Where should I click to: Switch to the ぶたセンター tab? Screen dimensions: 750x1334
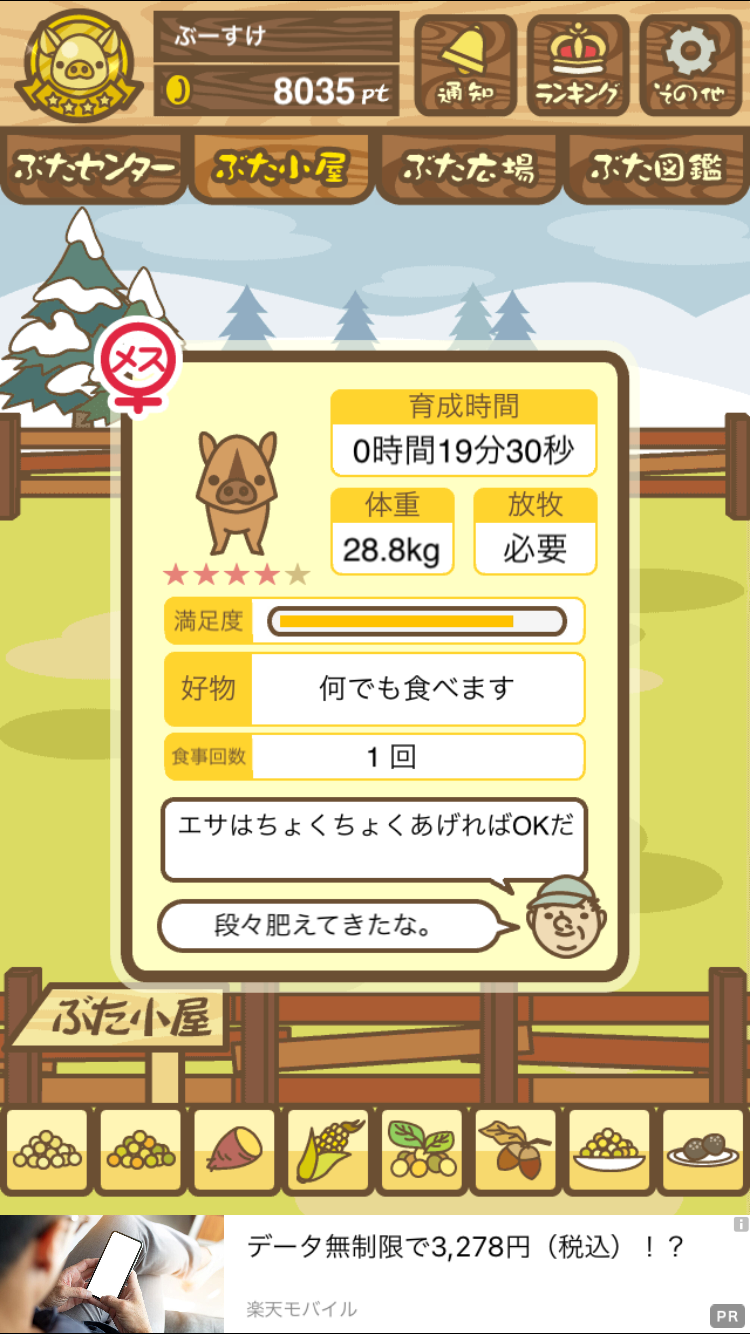[x=94, y=168]
